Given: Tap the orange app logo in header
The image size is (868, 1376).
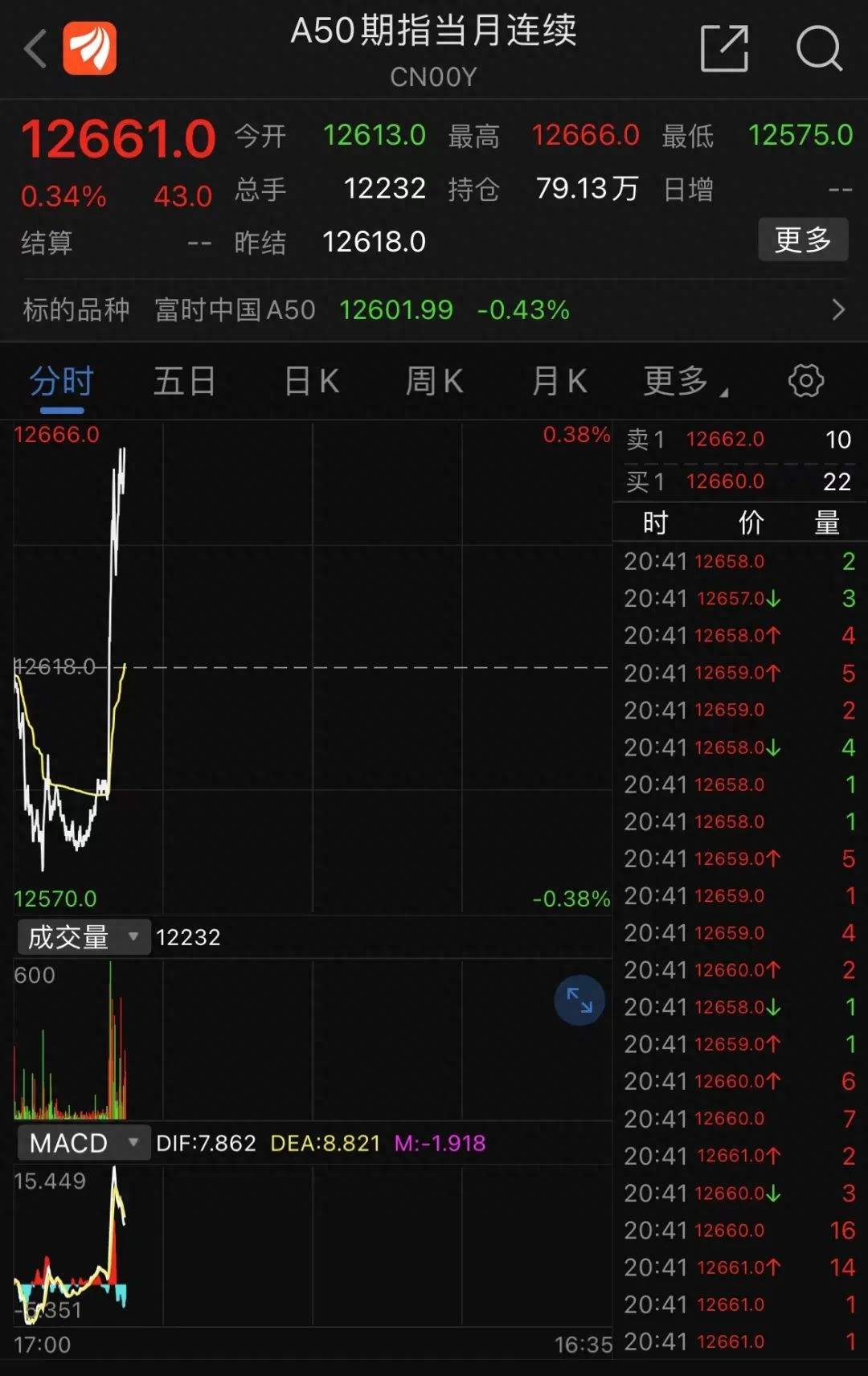Looking at the screenshot, I should [89, 48].
